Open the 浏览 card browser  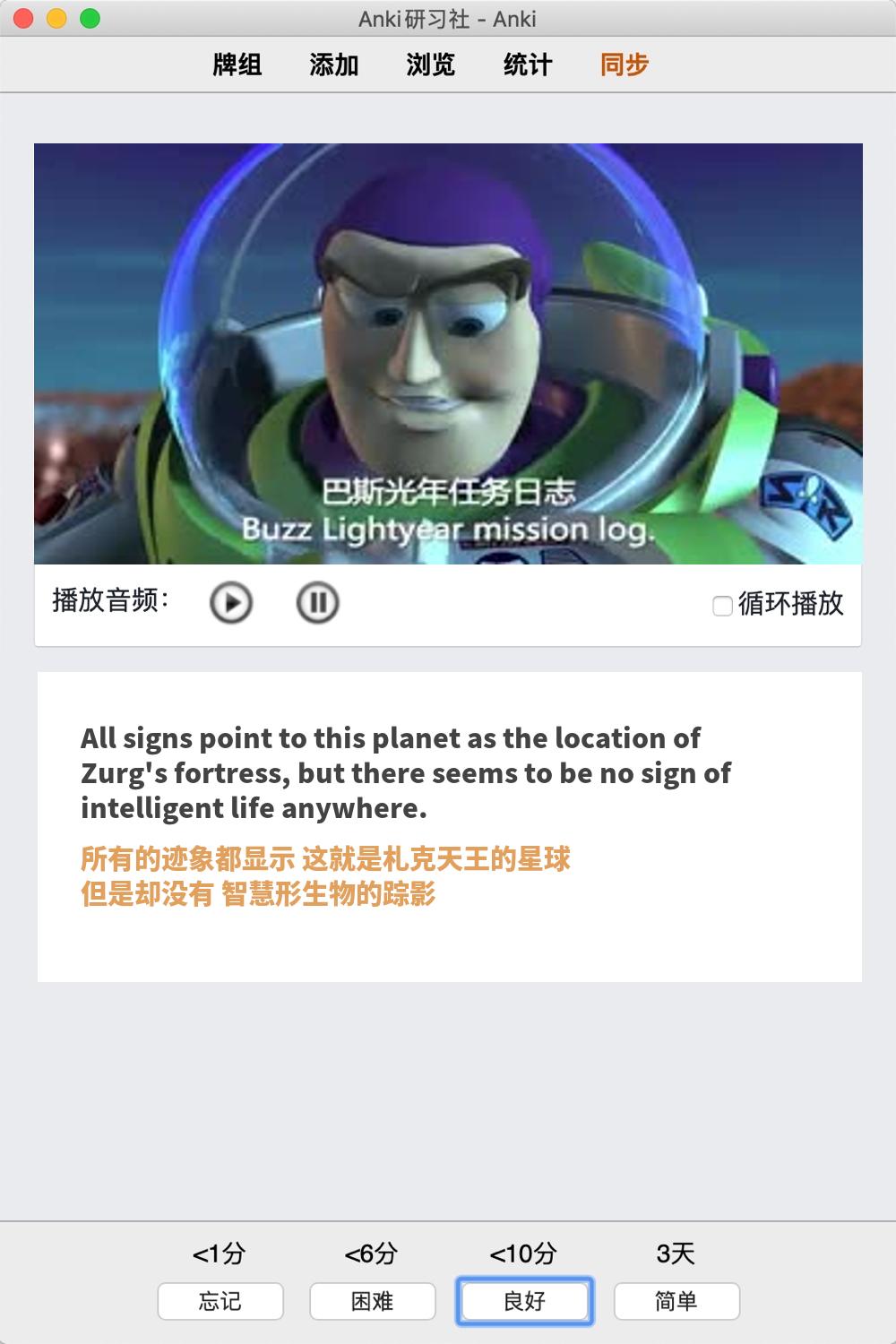coord(430,65)
